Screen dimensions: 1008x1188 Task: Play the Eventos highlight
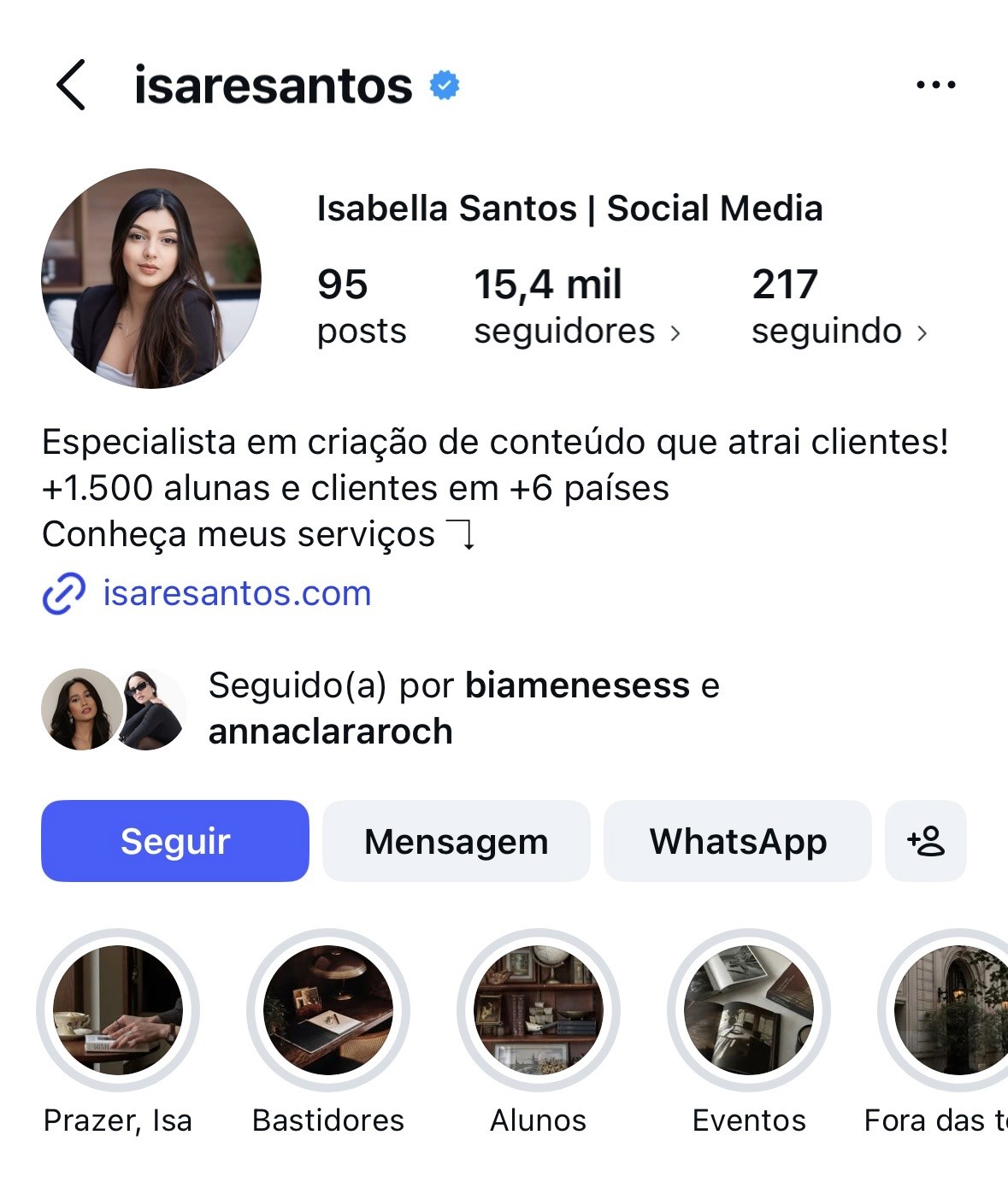[749, 1010]
